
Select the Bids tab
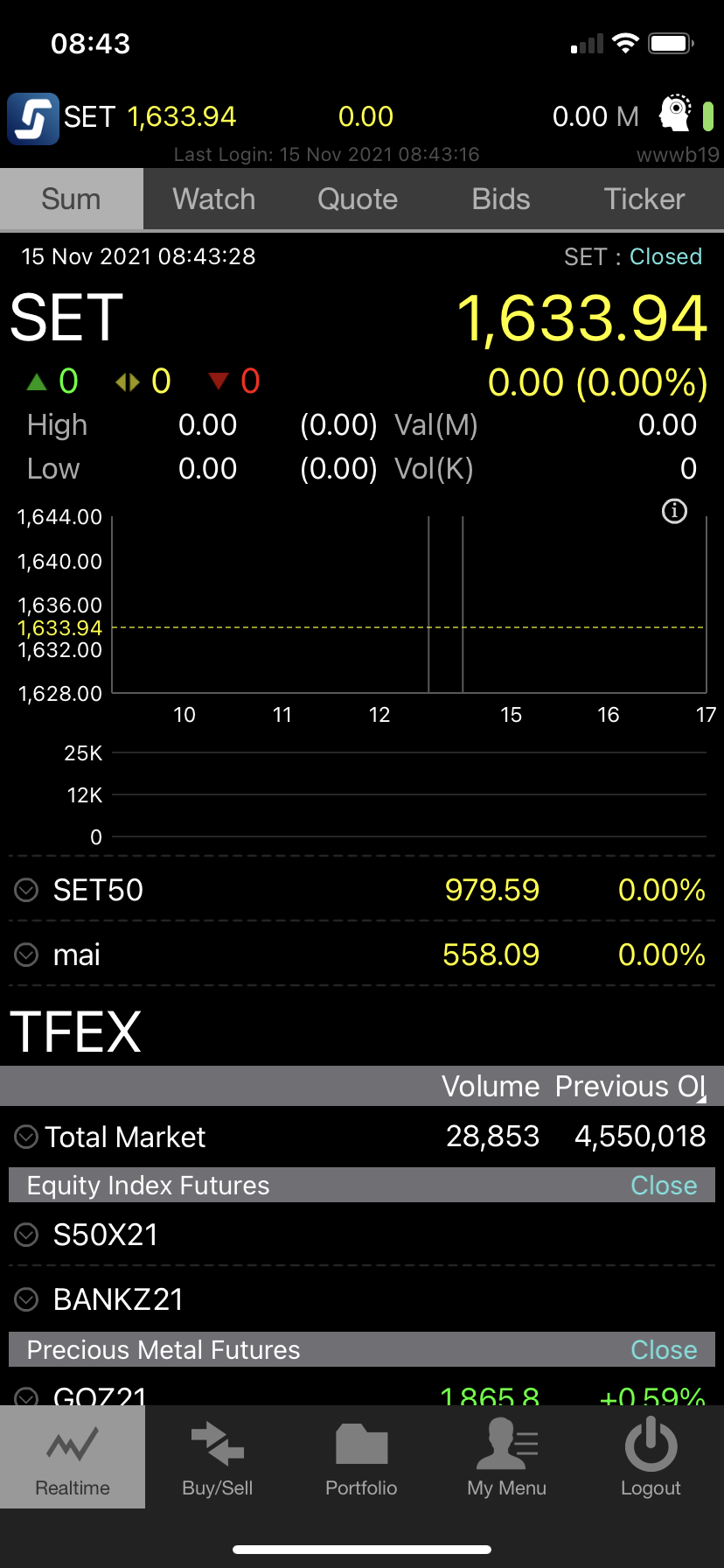point(501,199)
